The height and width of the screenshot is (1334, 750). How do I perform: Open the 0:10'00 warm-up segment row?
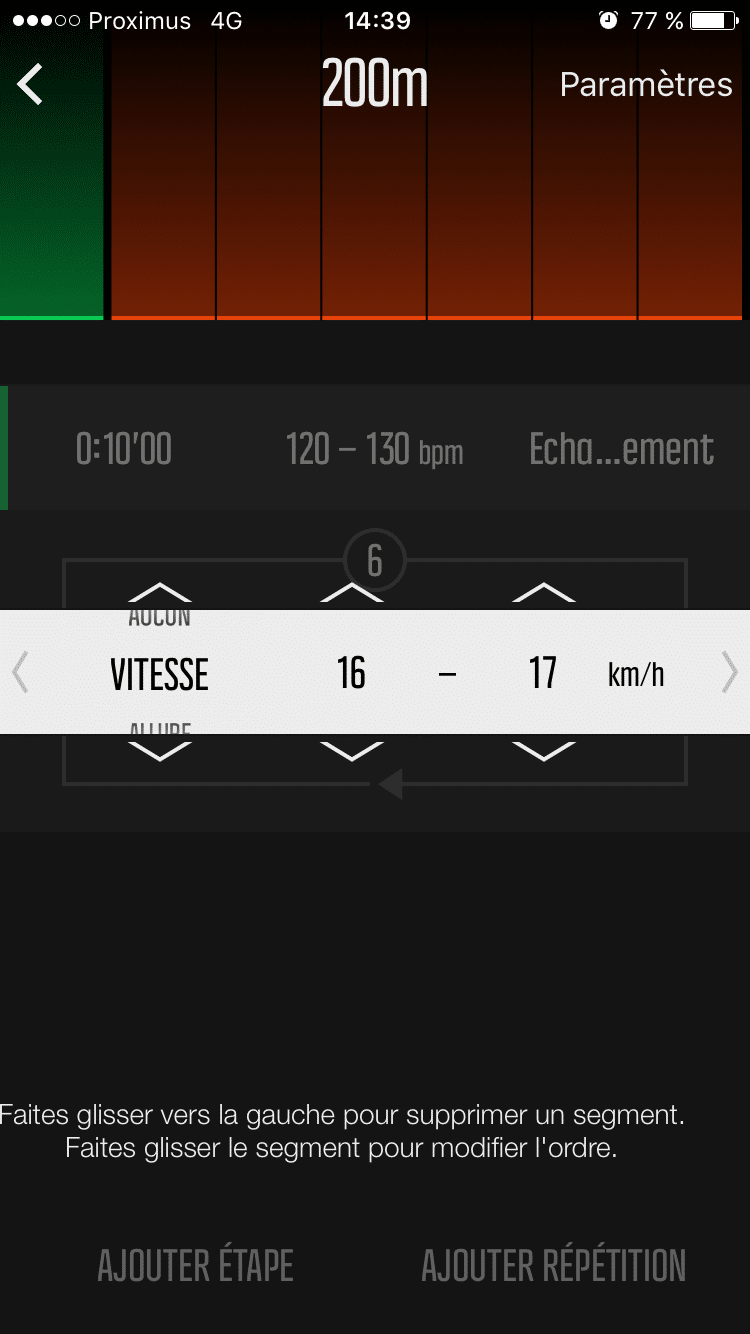point(375,449)
